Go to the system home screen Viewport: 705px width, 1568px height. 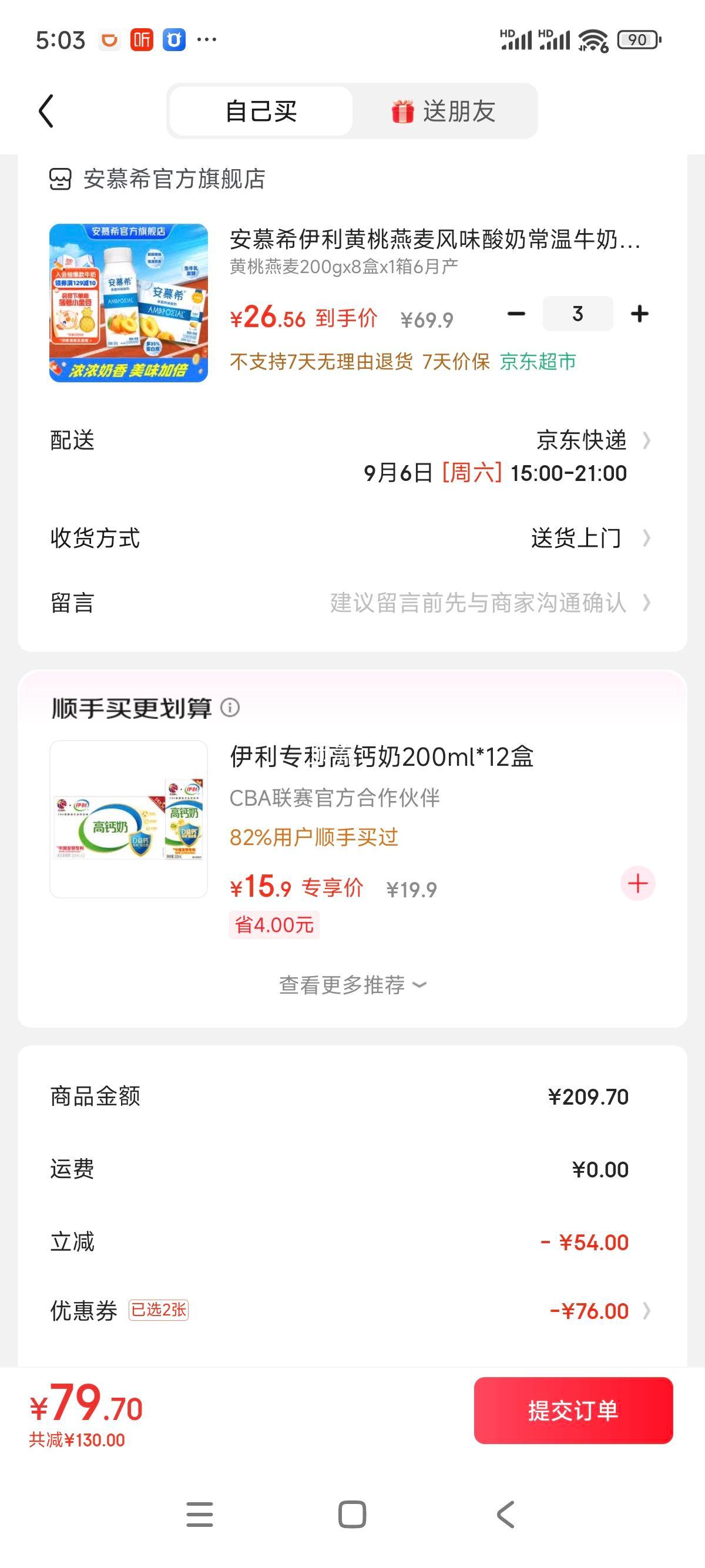click(x=352, y=1515)
